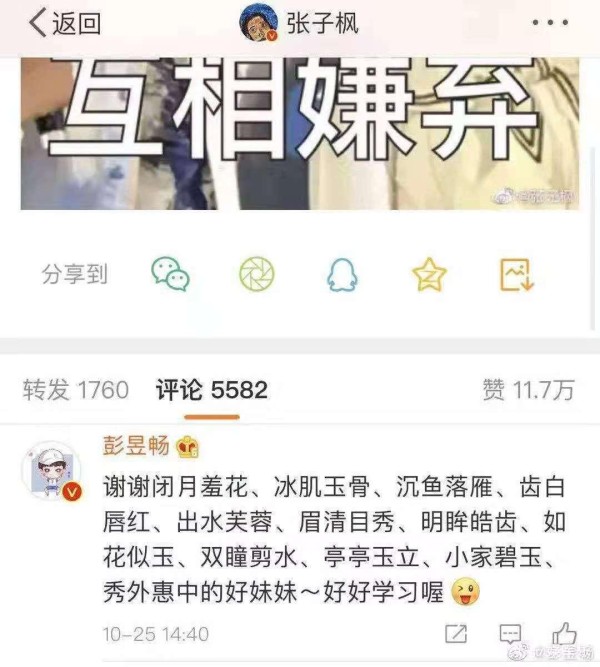The height and width of the screenshot is (667, 600).
Task: Switch to the 转发 1760 tab
Action: click(76, 389)
